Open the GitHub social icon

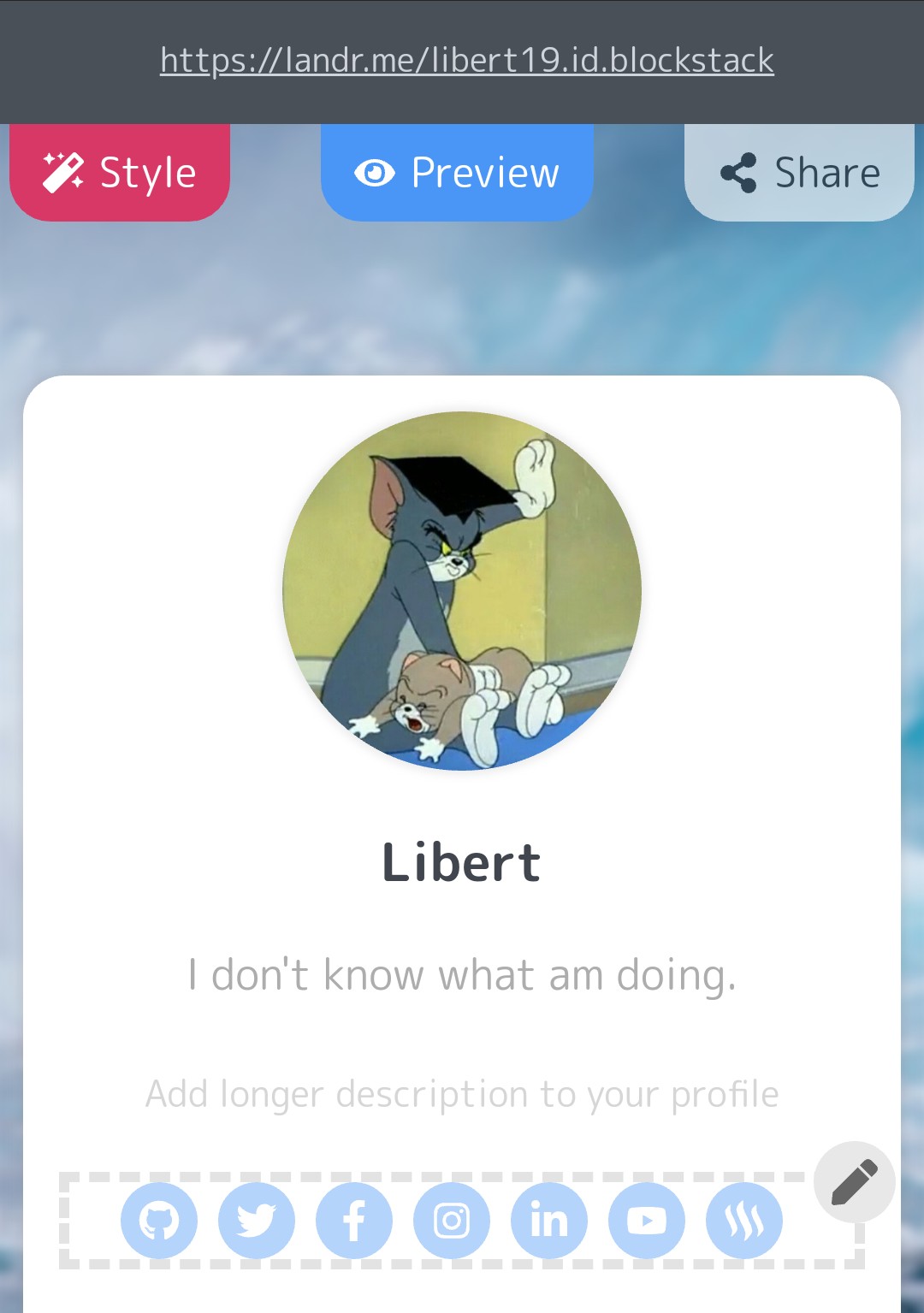pyautogui.click(x=159, y=1221)
